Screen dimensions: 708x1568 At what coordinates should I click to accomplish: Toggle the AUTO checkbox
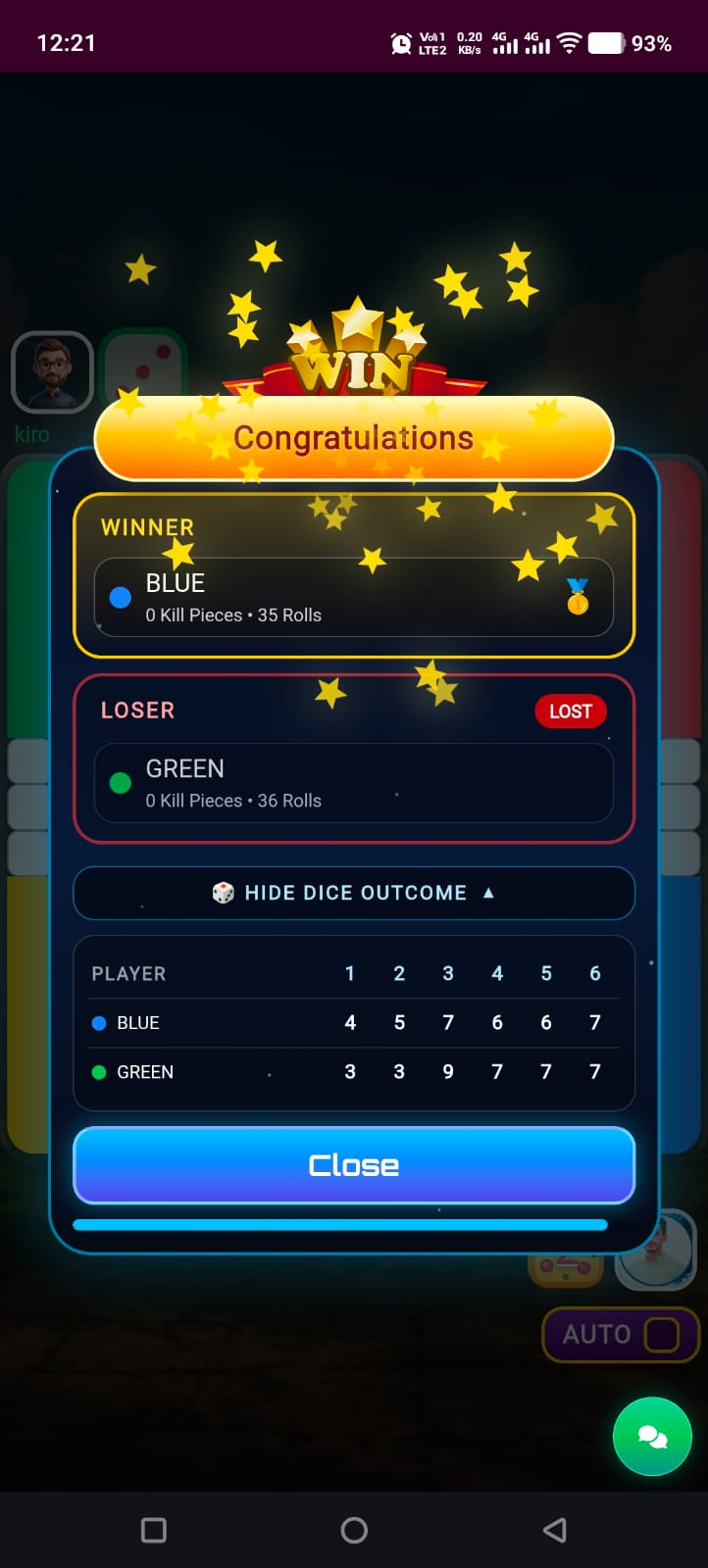(661, 1335)
